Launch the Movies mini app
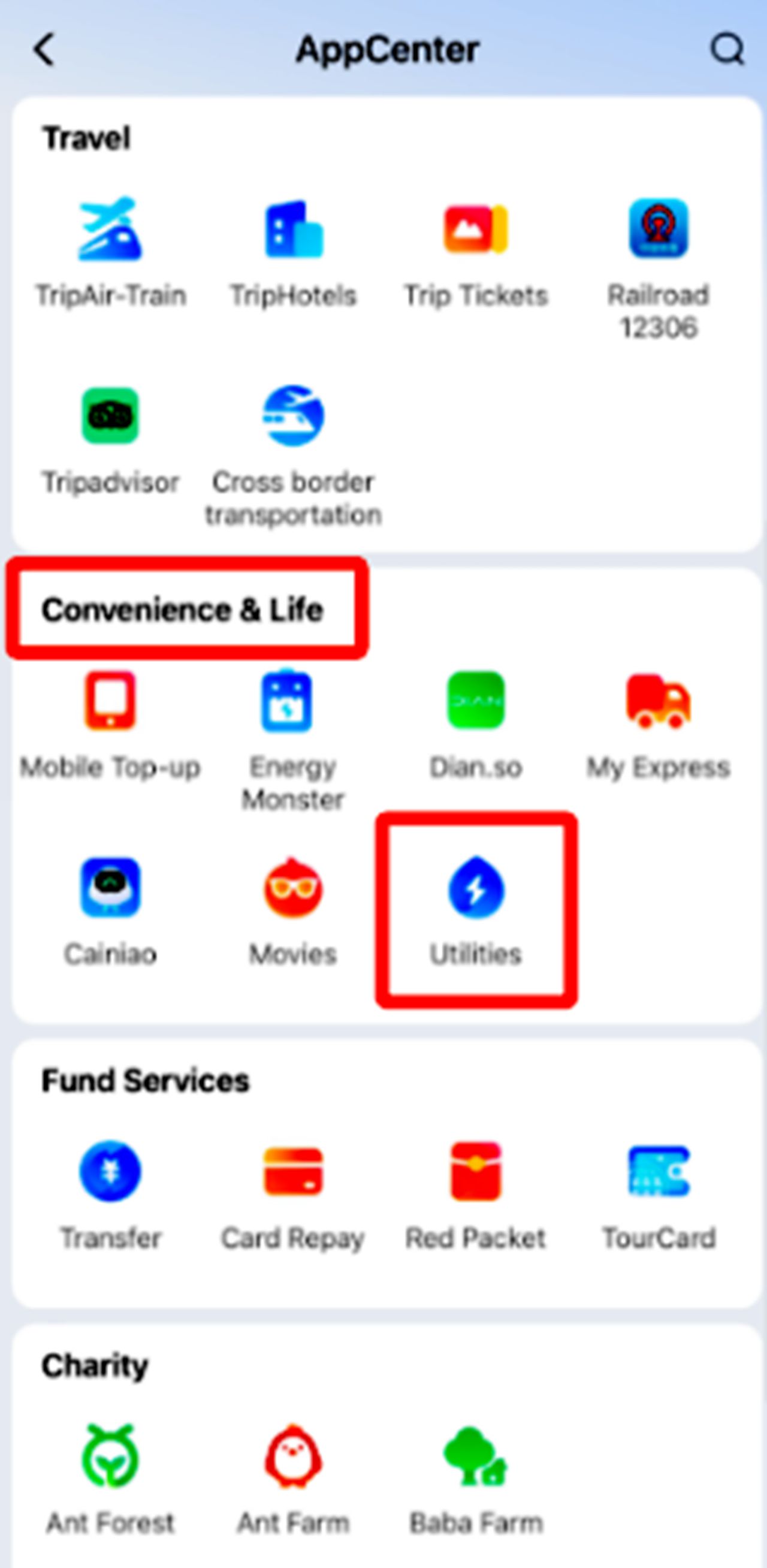Screen dimensions: 767x1568 tap(294, 888)
